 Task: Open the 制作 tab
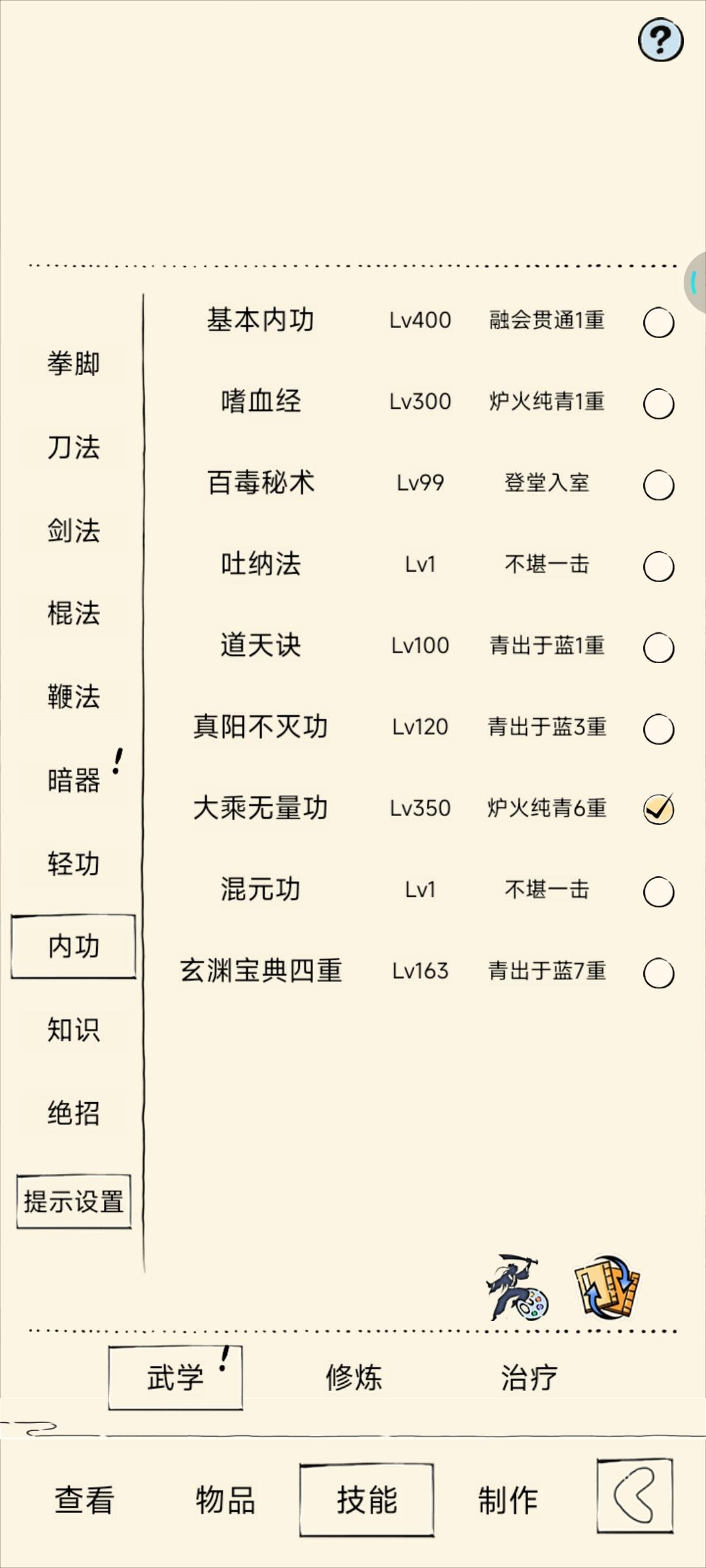(x=509, y=1500)
